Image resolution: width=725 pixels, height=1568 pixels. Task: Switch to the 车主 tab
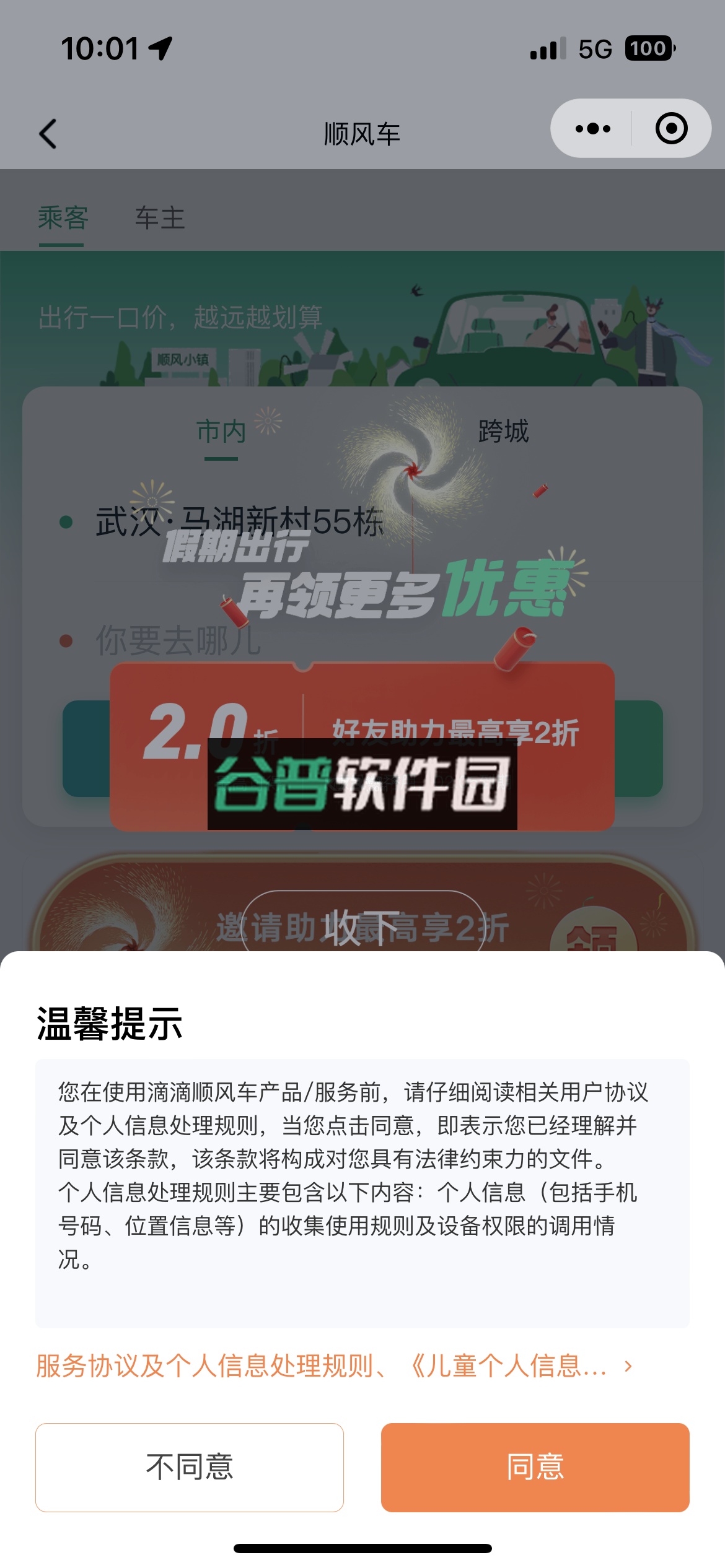pos(160,218)
